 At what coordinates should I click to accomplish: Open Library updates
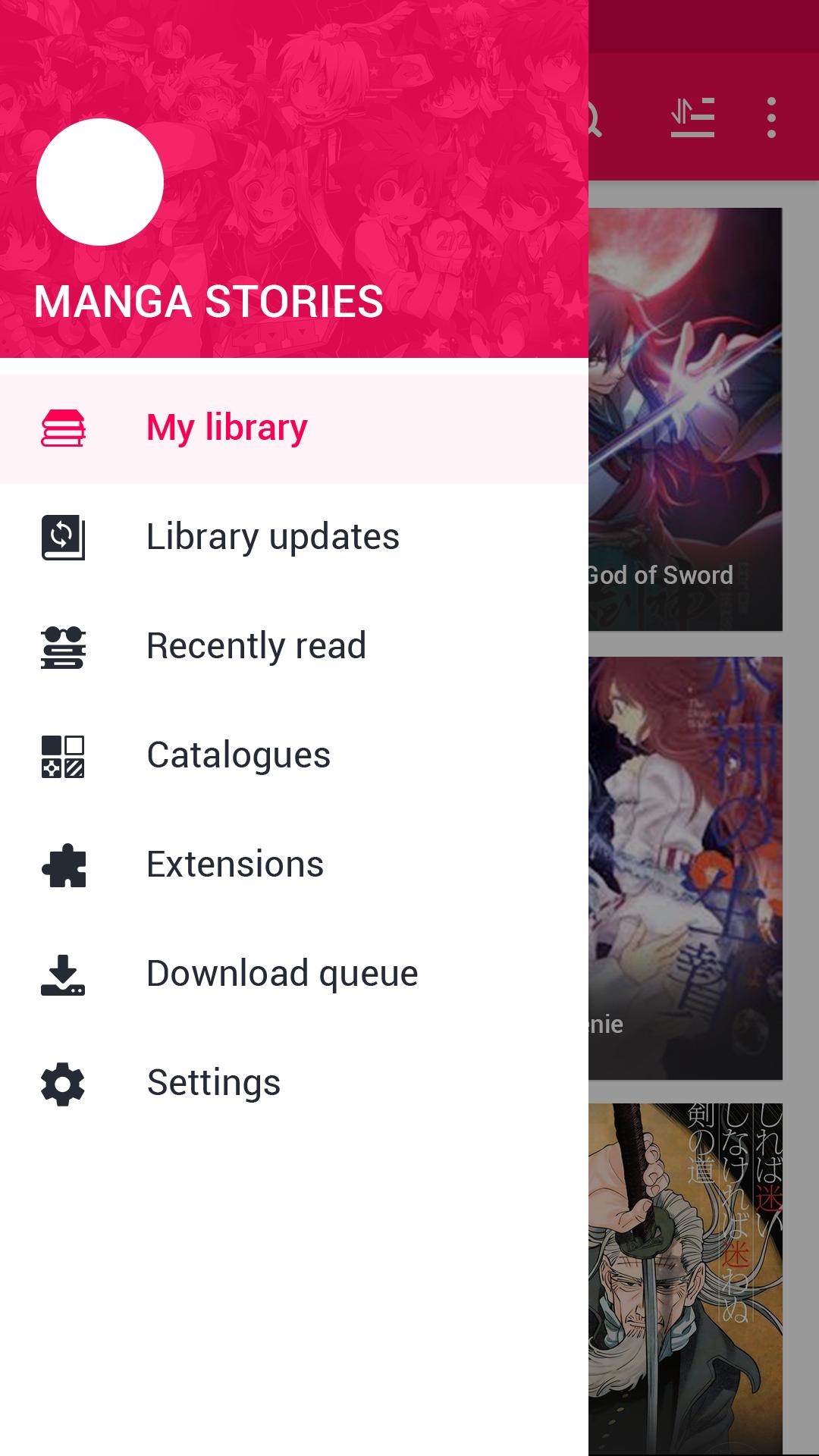(x=271, y=538)
